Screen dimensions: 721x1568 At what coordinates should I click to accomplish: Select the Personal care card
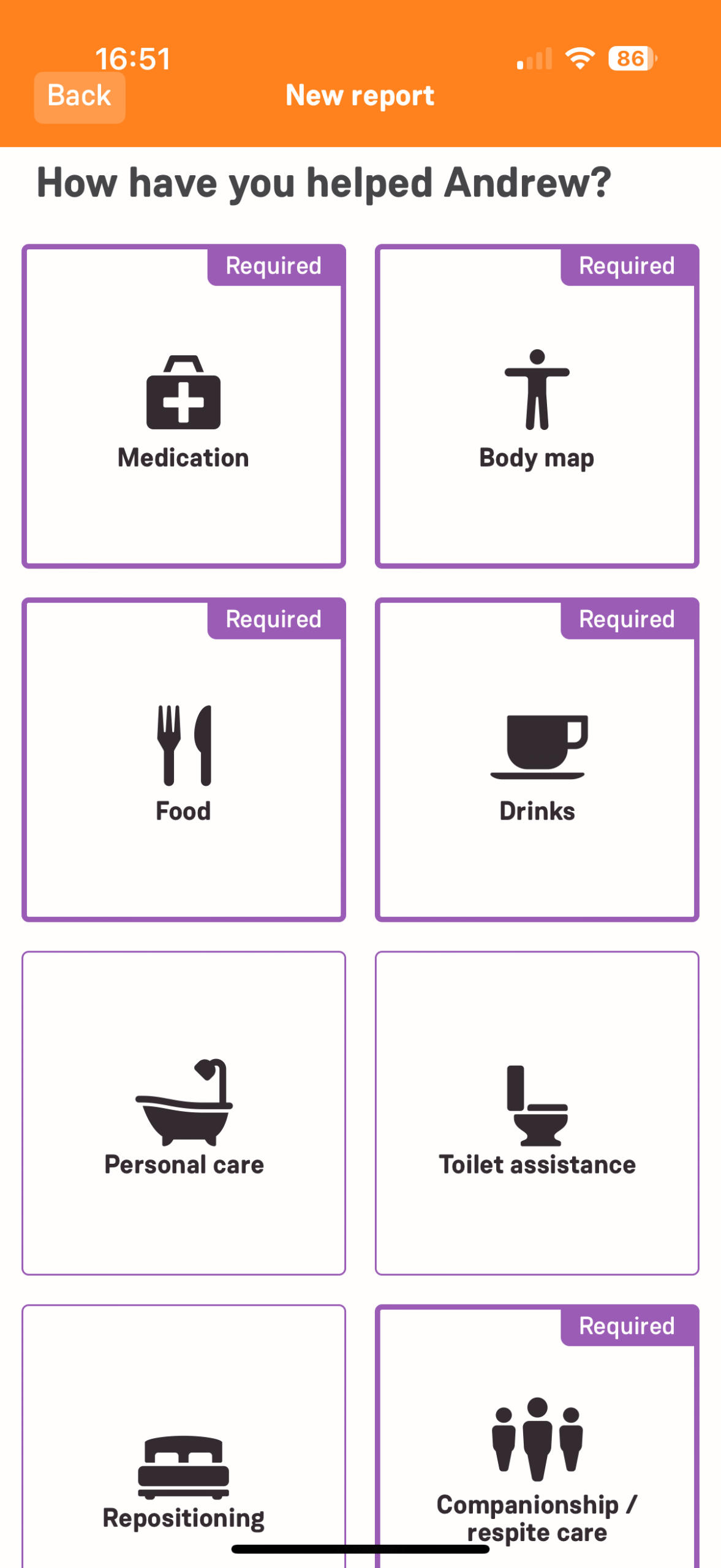(x=184, y=1112)
